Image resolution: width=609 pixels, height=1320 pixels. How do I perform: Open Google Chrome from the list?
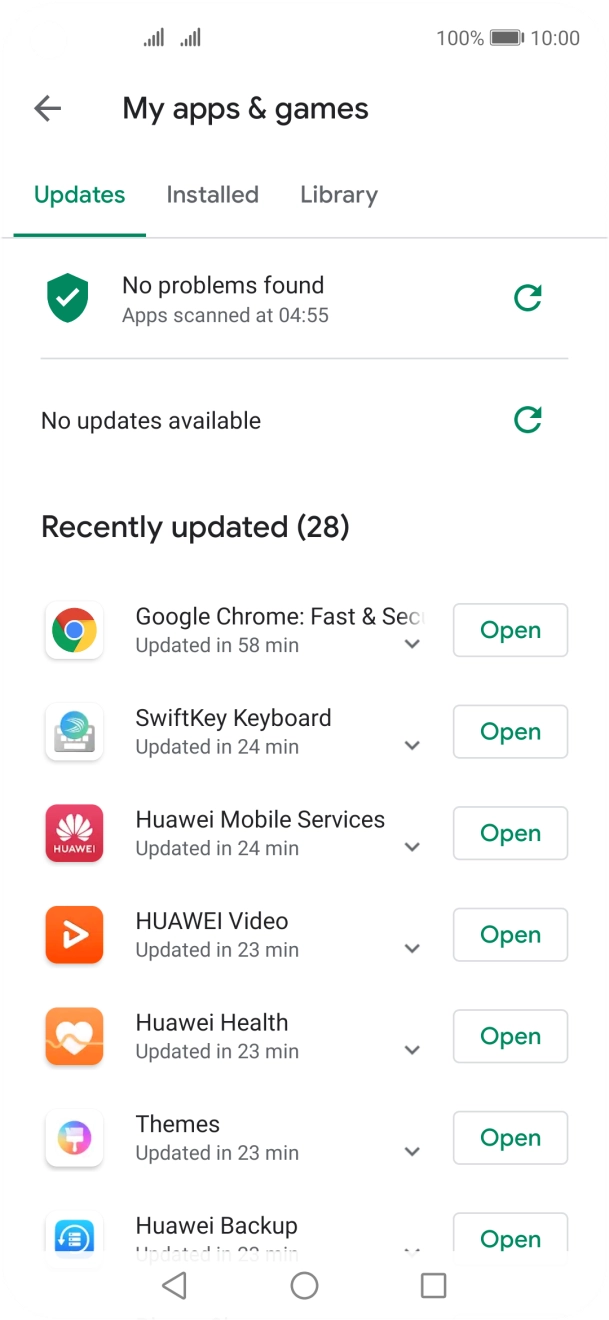click(510, 630)
